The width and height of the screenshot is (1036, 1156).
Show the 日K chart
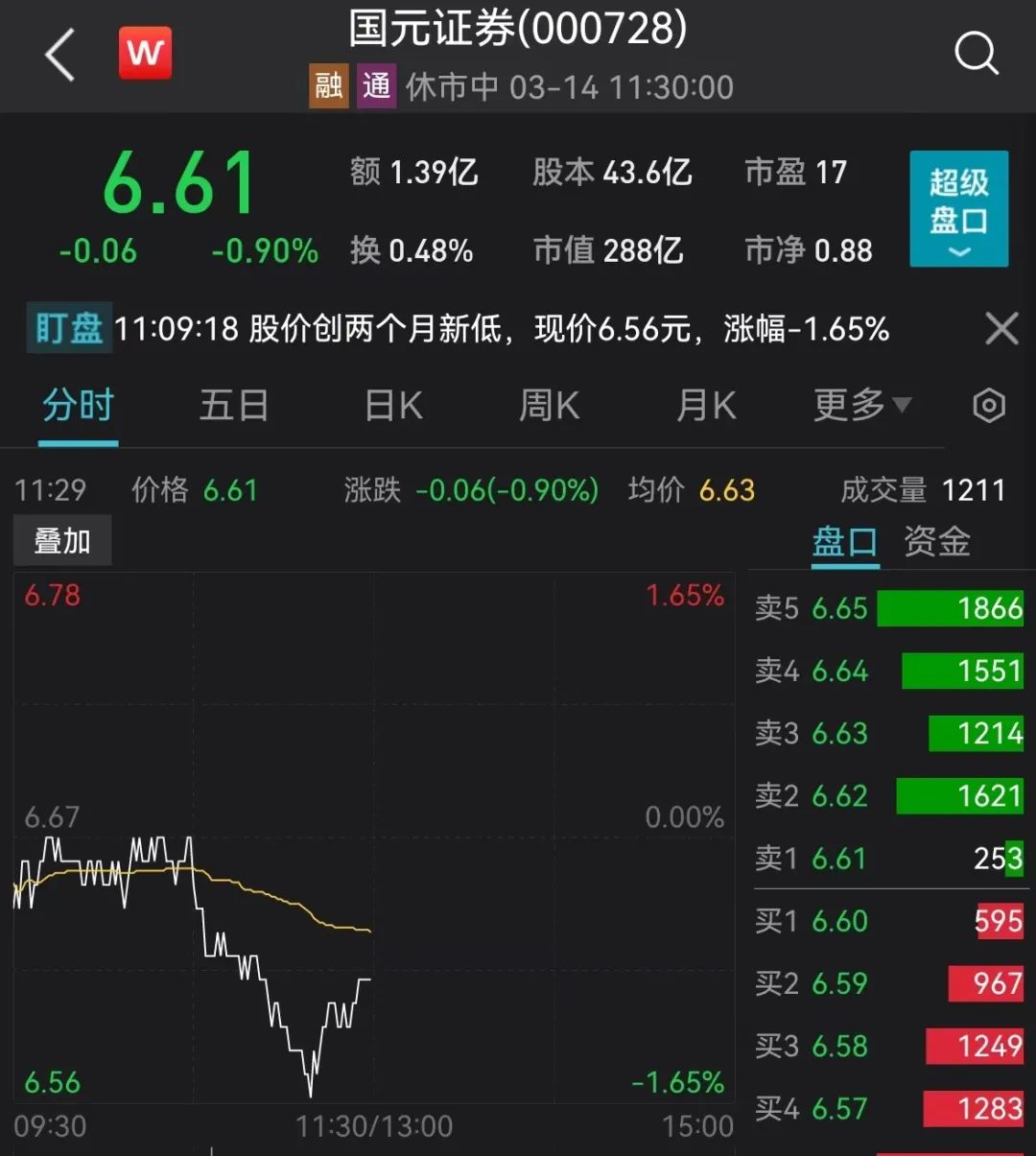[x=393, y=406]
